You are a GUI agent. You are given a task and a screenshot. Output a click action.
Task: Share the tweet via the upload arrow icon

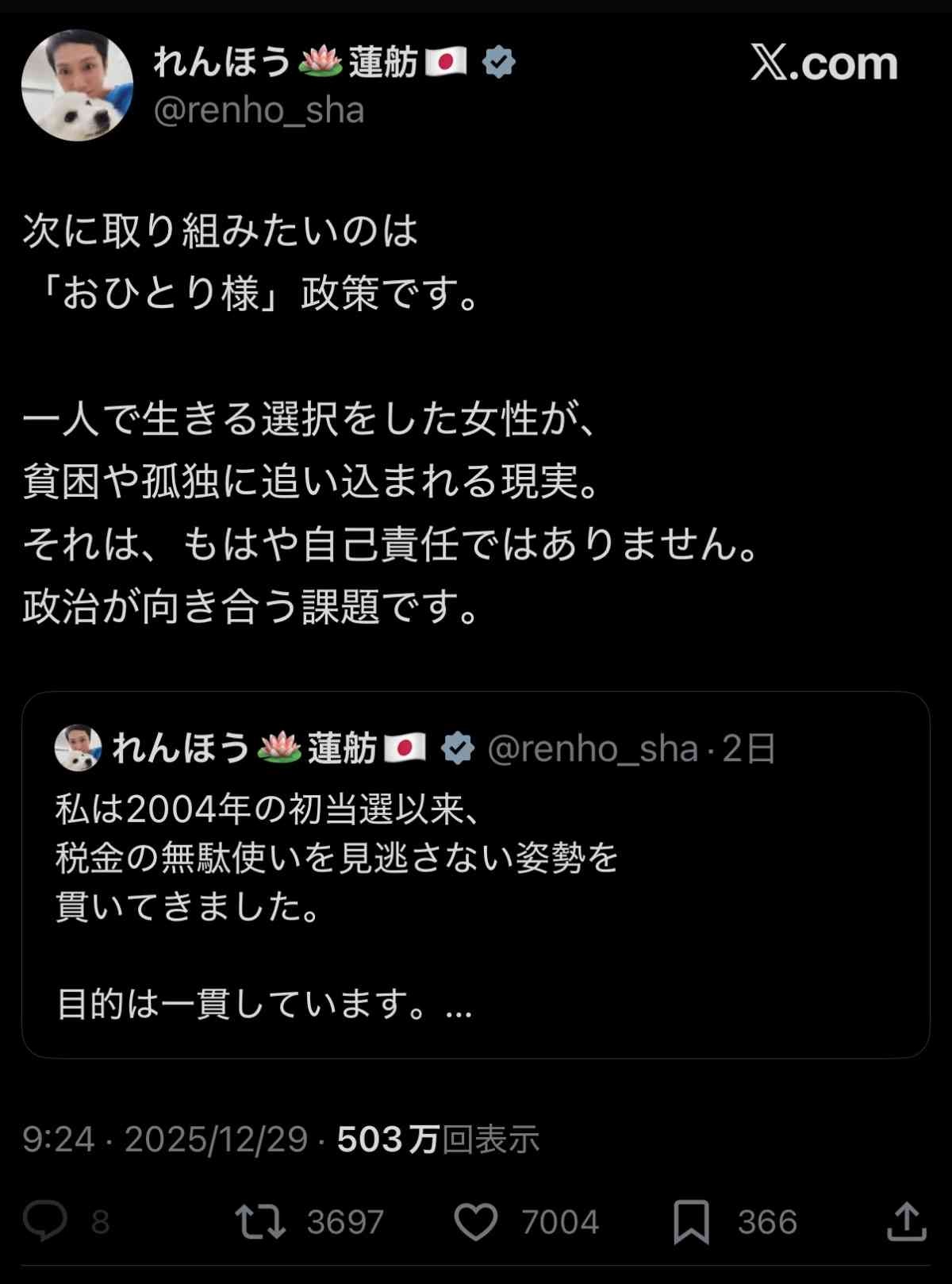[x=907, y=1220]
